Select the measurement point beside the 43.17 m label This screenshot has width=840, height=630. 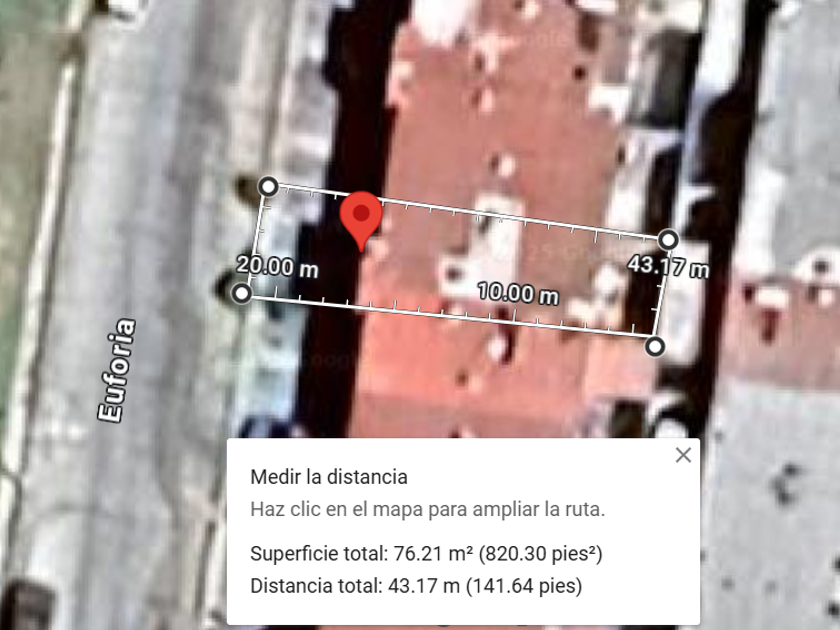click(x=669, y=240)
